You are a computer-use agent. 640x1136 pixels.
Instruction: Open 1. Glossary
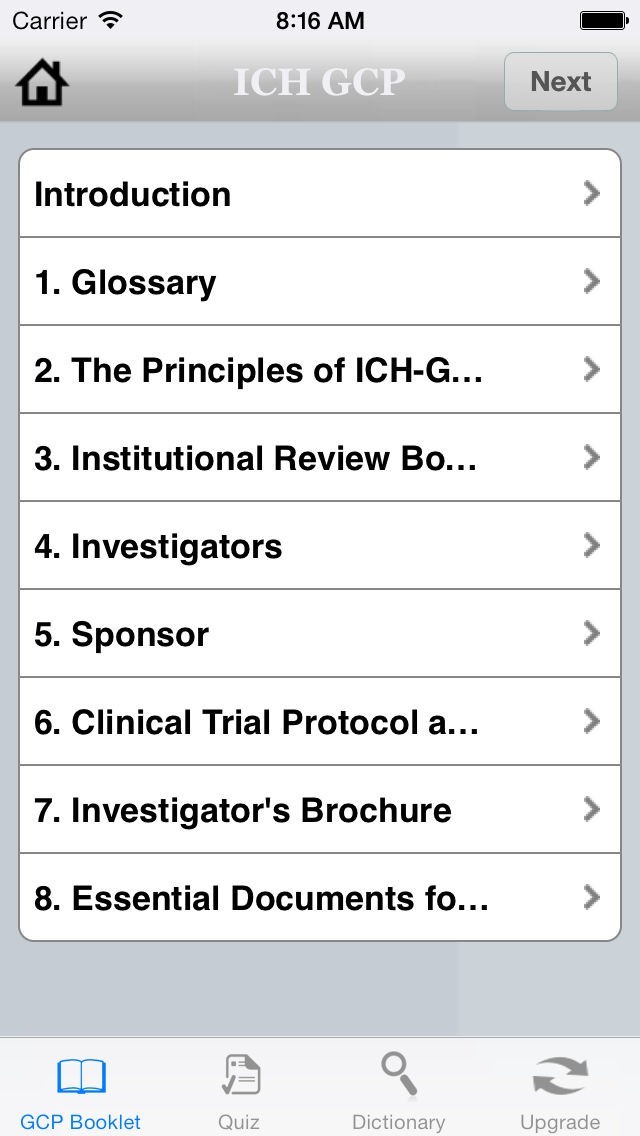[x=320, y=282]
